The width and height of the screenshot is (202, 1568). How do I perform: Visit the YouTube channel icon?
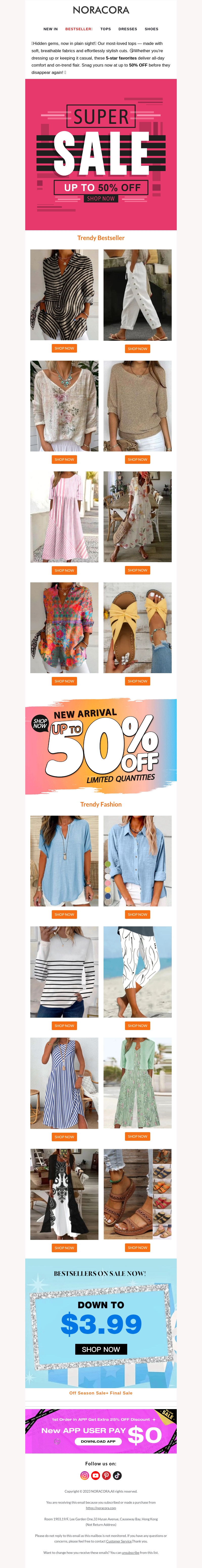click(x=96, y=1475)
